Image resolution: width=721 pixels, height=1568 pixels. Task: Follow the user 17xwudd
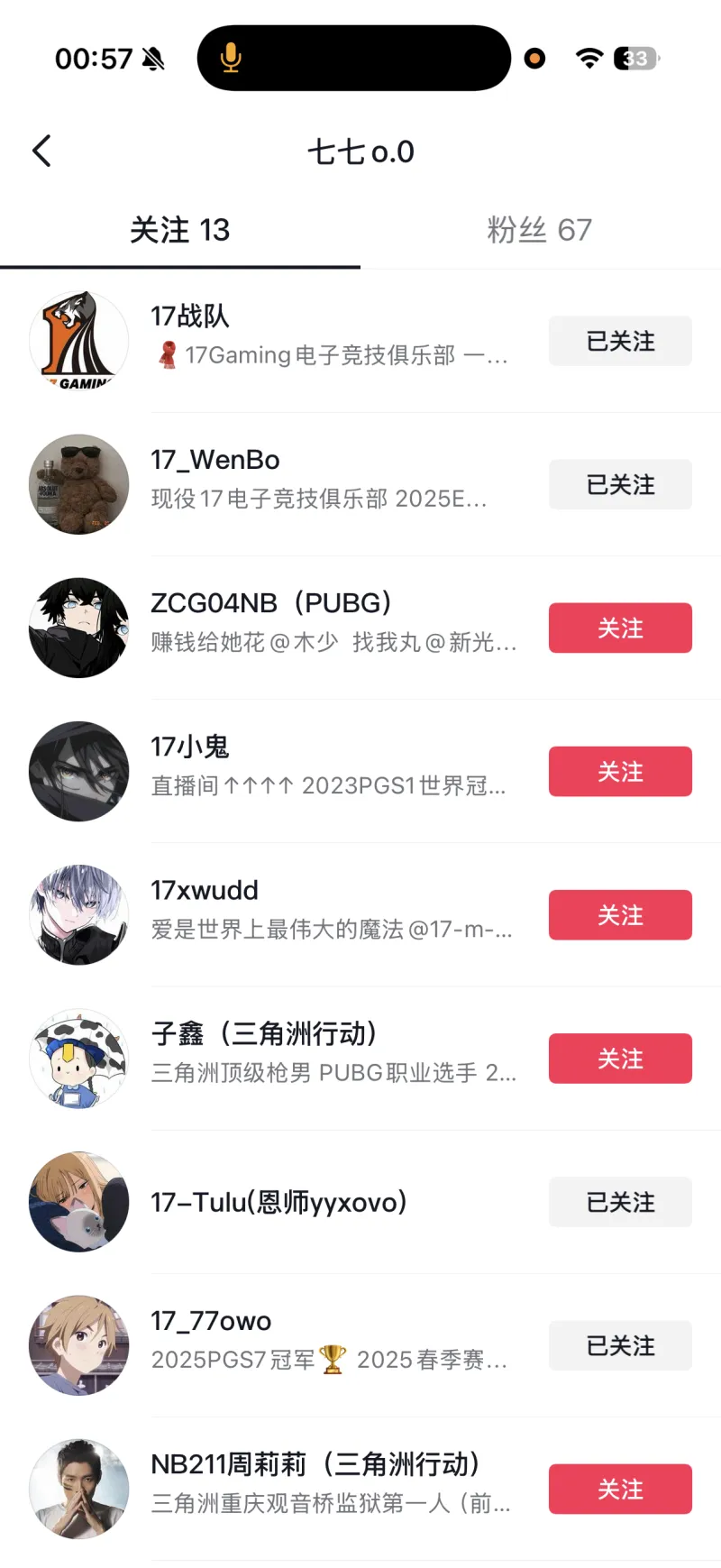pyautogui.click(x=620, y=914)
